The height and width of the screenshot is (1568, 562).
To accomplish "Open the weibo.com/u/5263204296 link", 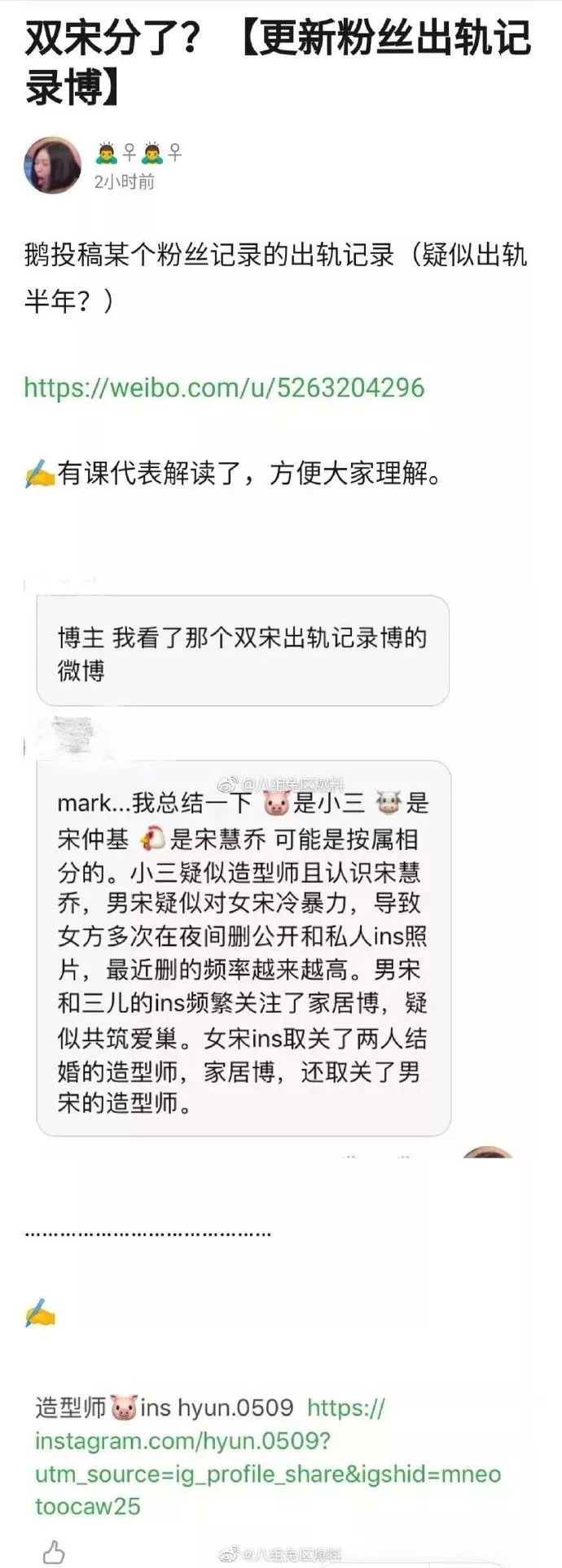I will tap(224, 387).
